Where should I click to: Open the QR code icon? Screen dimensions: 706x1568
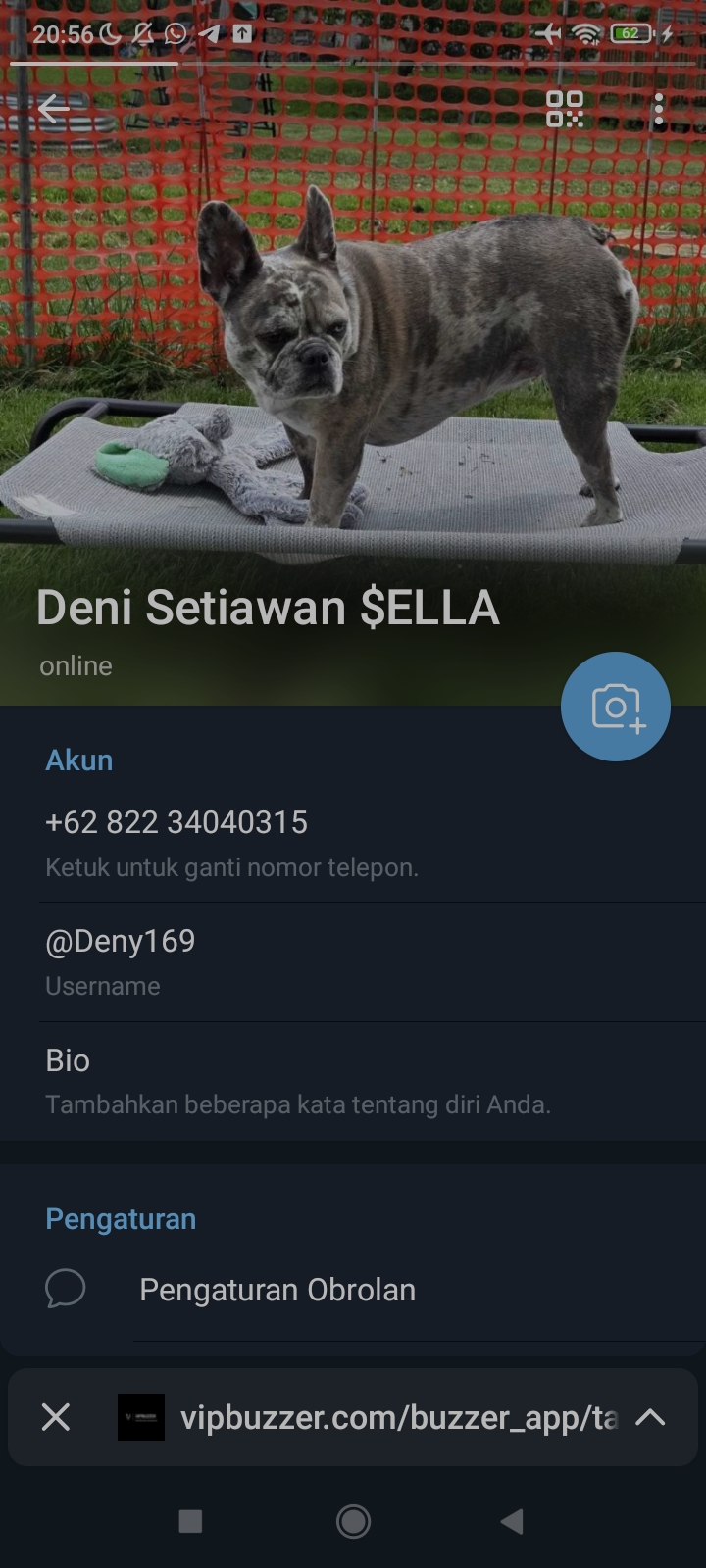pyautogui.click(x=565, y=109)
